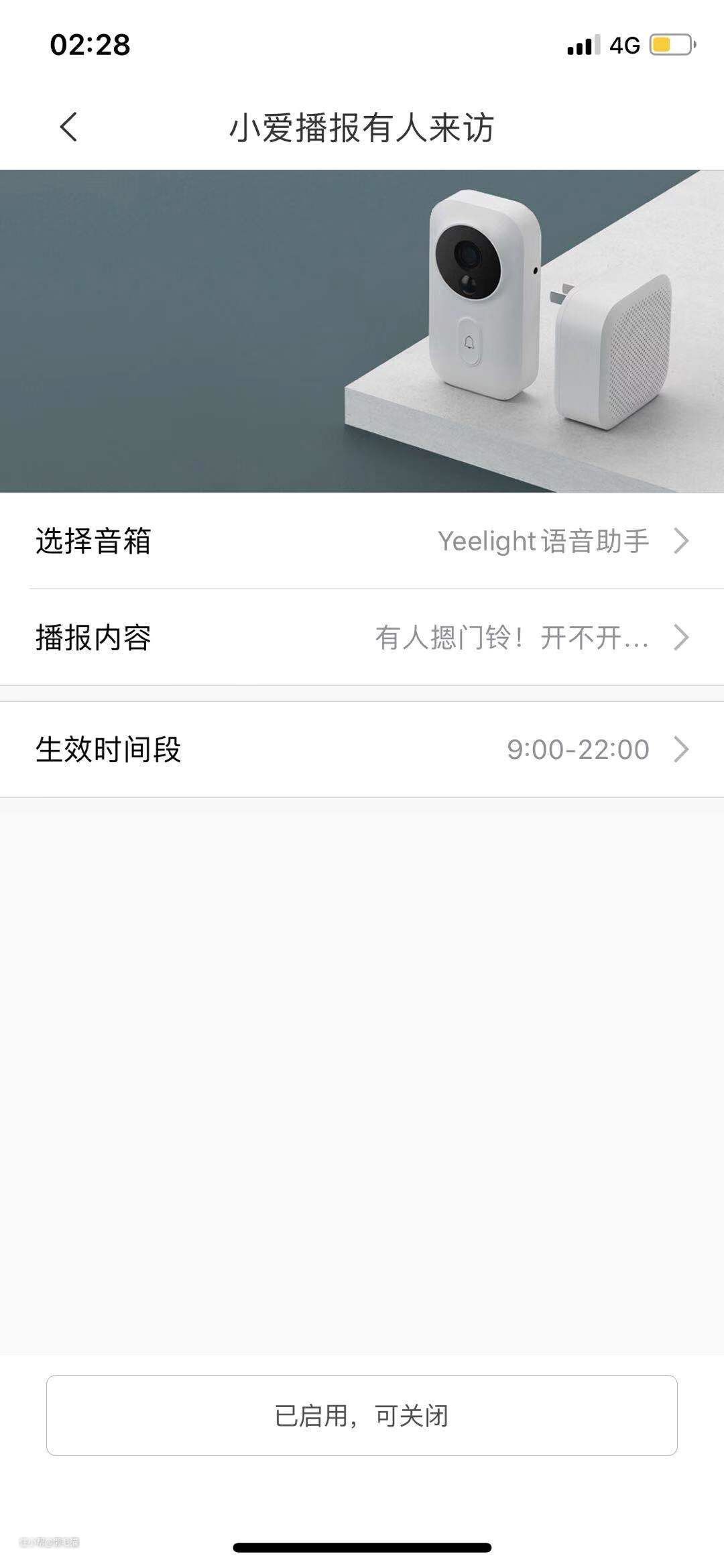Tap the 已启用，可关闭 button
Viewport: 724px width, 1568px height.
tap(362, 1415)
